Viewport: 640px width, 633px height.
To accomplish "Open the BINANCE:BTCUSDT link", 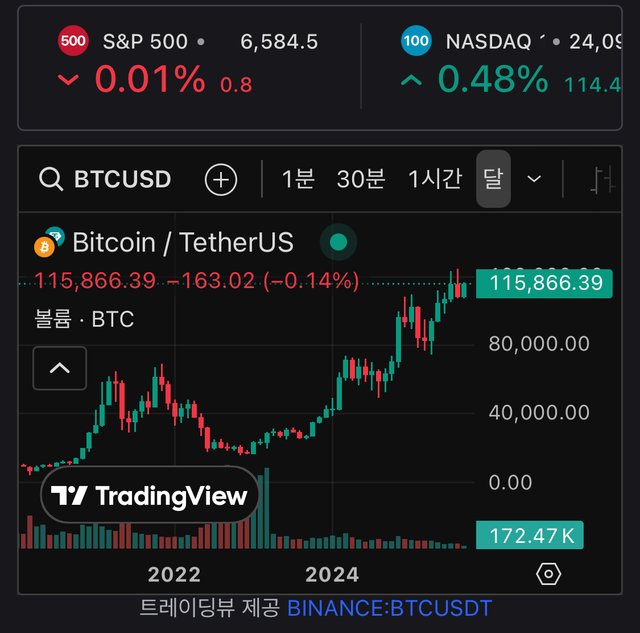I will click(x=389, y=607).
